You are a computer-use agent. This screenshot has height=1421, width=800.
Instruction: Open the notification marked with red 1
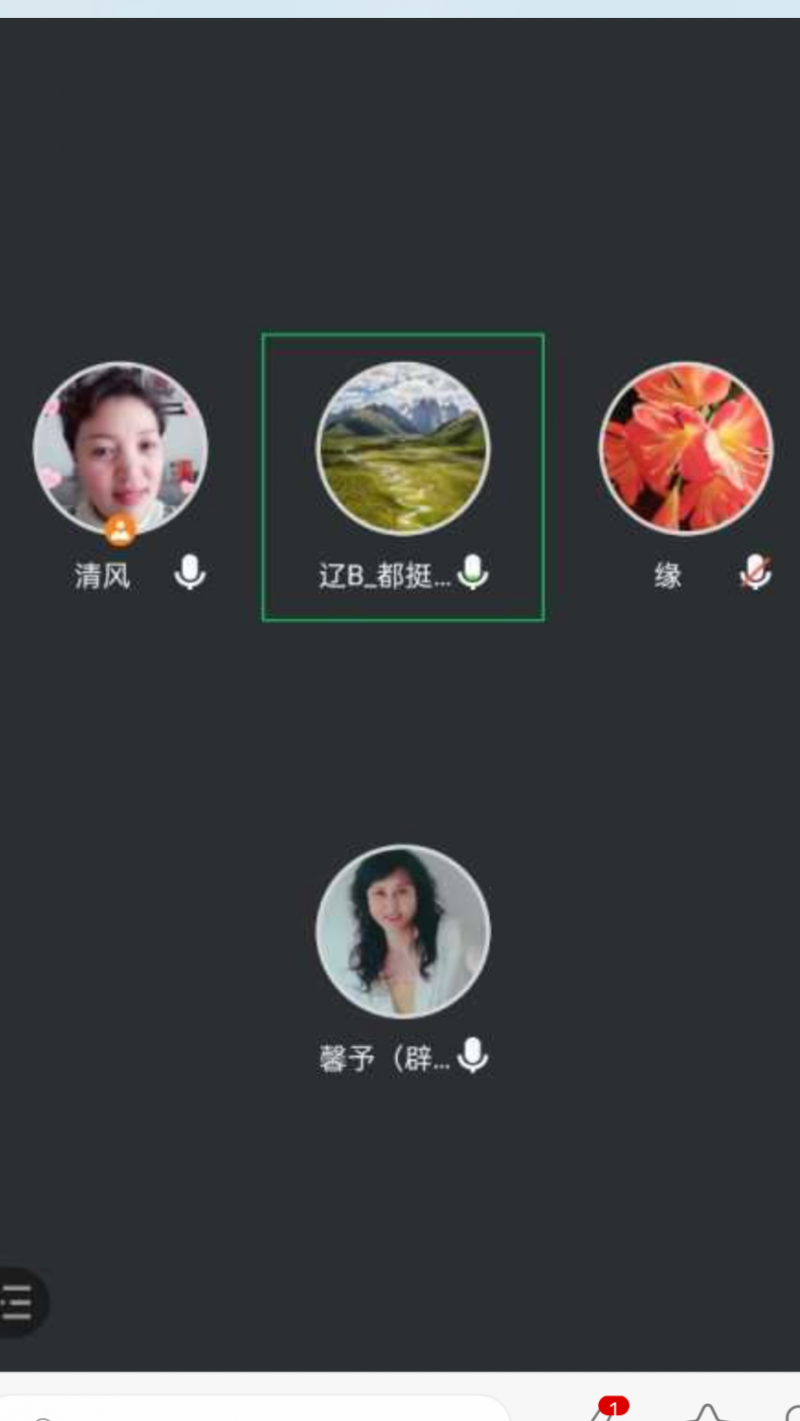[x=611, y=1406]
